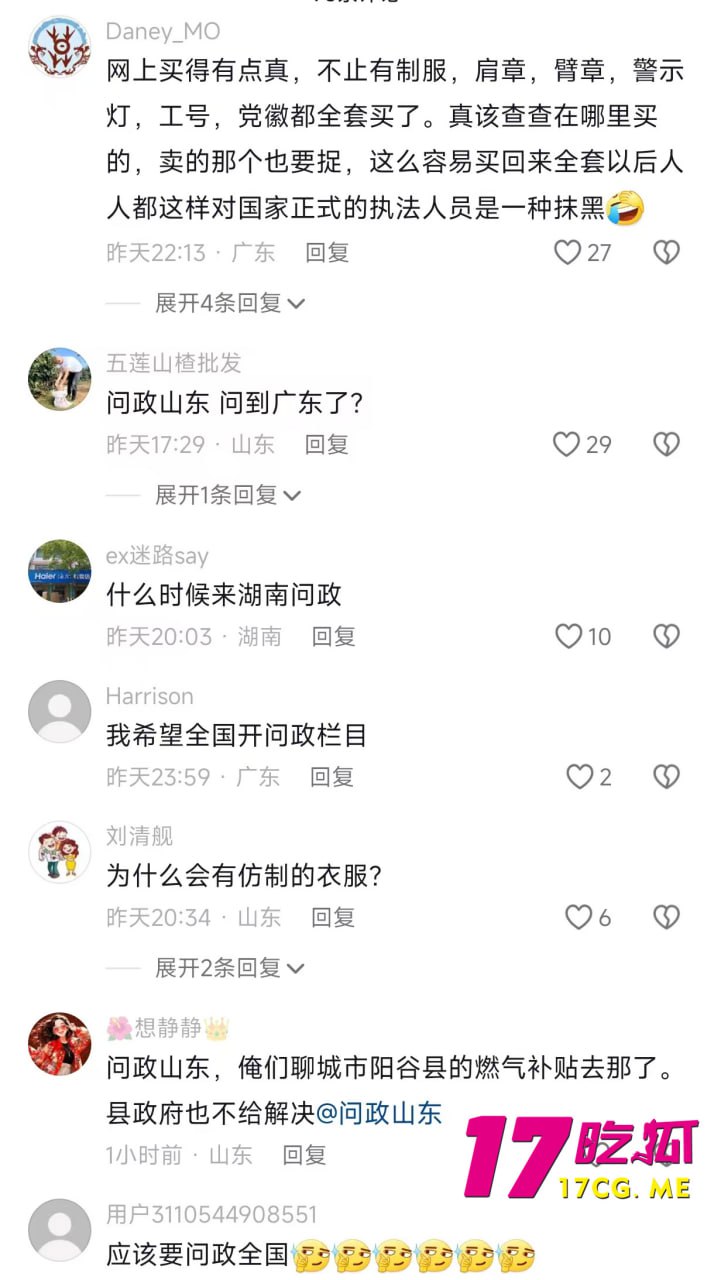Screen dimensions: 714x1280
Task: Dislike ex迷路say's comment
Action: pyautogui.click(x=666, y=636)
